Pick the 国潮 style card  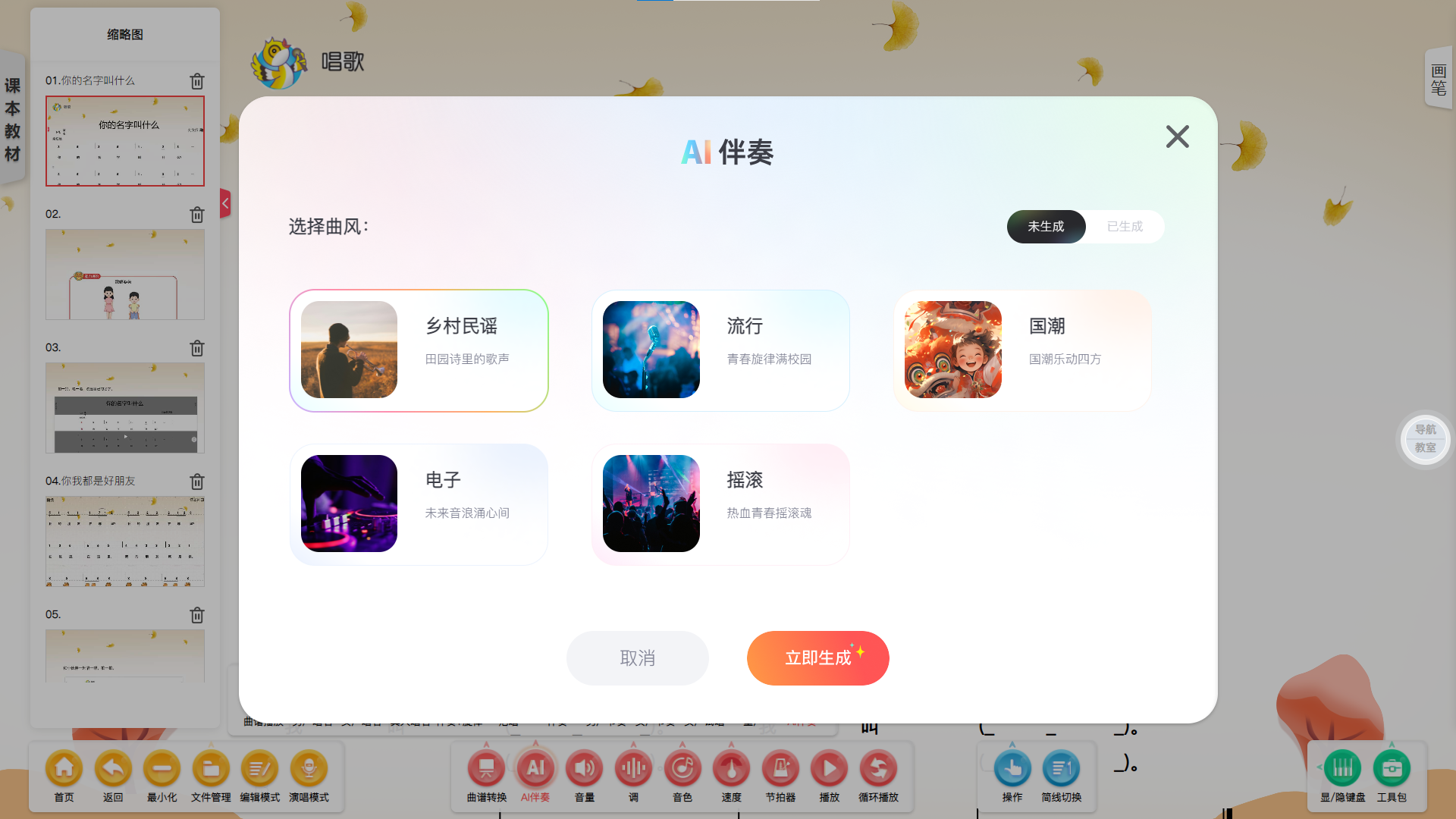tap(1022, 350)
